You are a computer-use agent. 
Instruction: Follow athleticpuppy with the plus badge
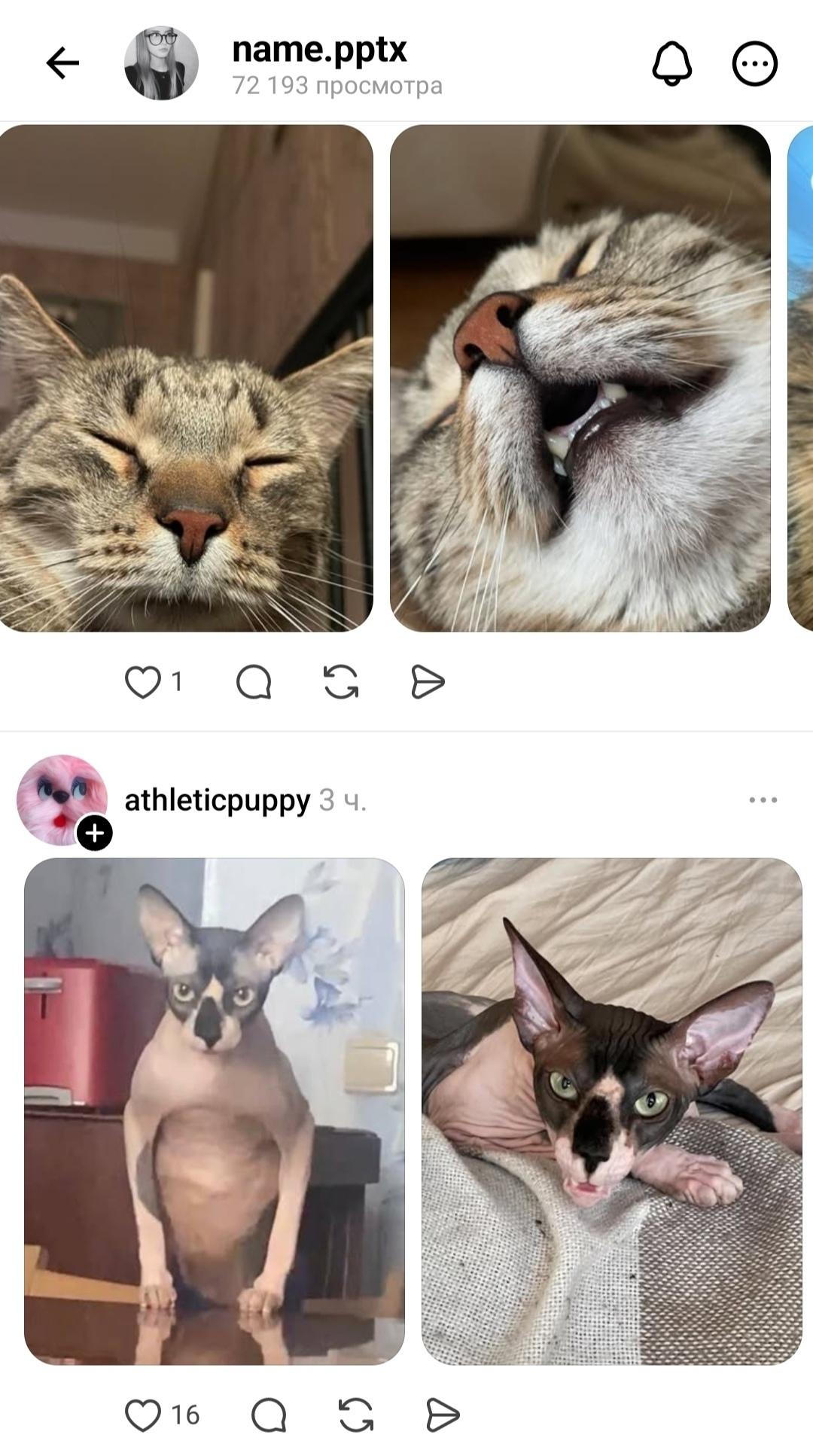(95, 833)
